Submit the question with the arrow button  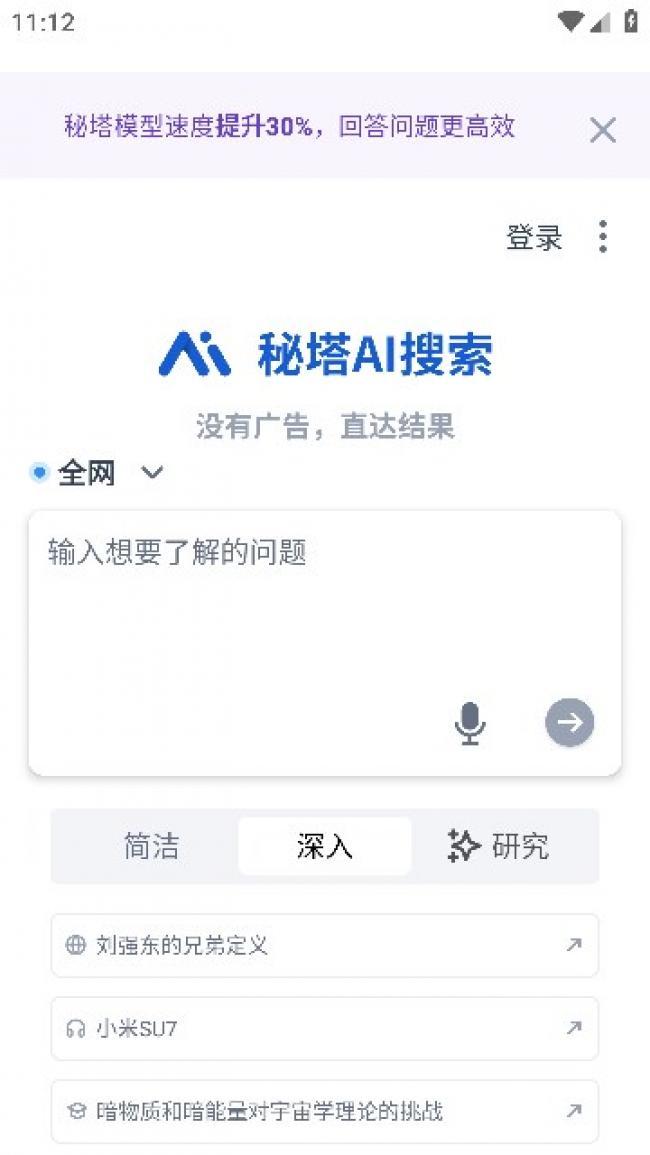point(570,722)
